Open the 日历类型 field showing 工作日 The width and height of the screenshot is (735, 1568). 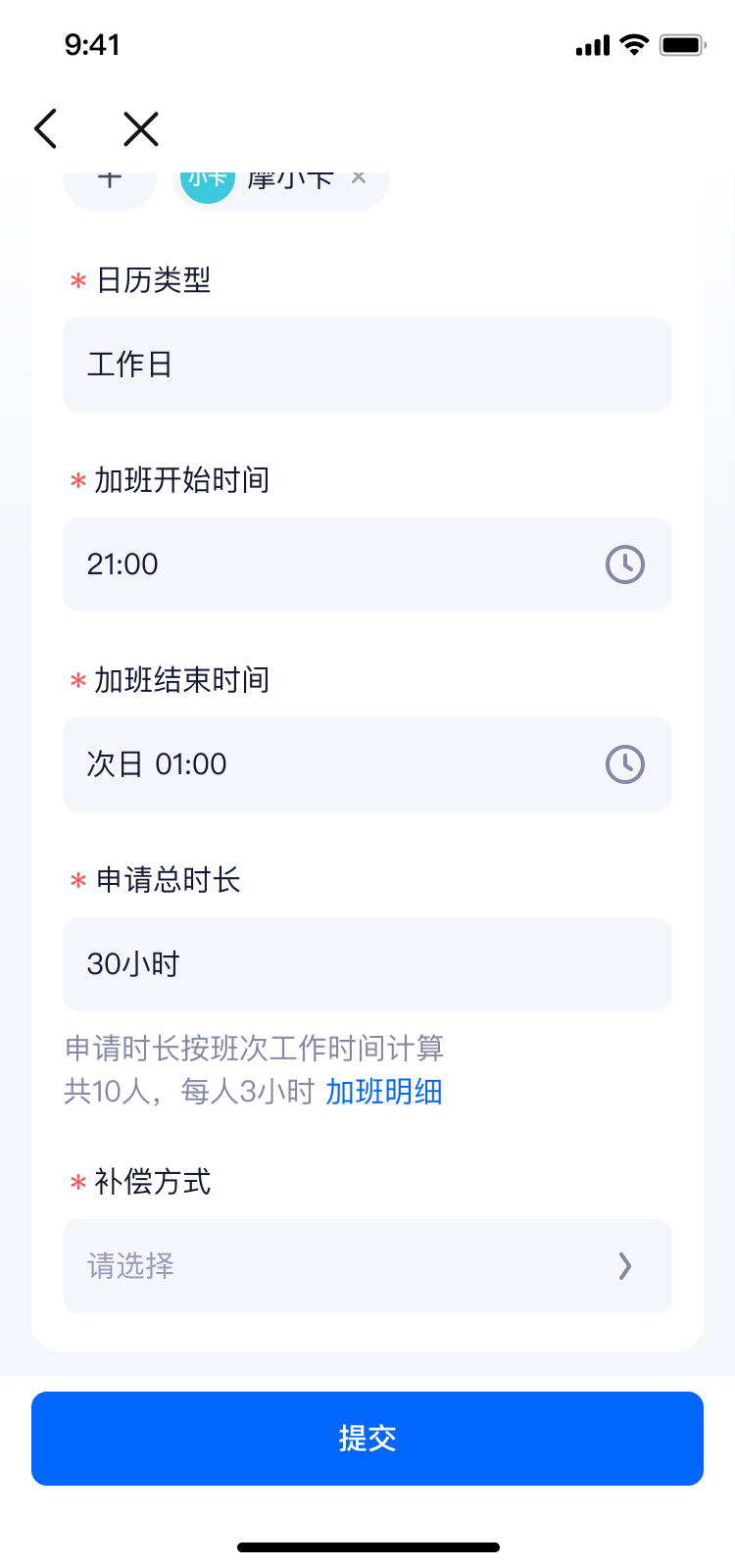tap(367, 365)
